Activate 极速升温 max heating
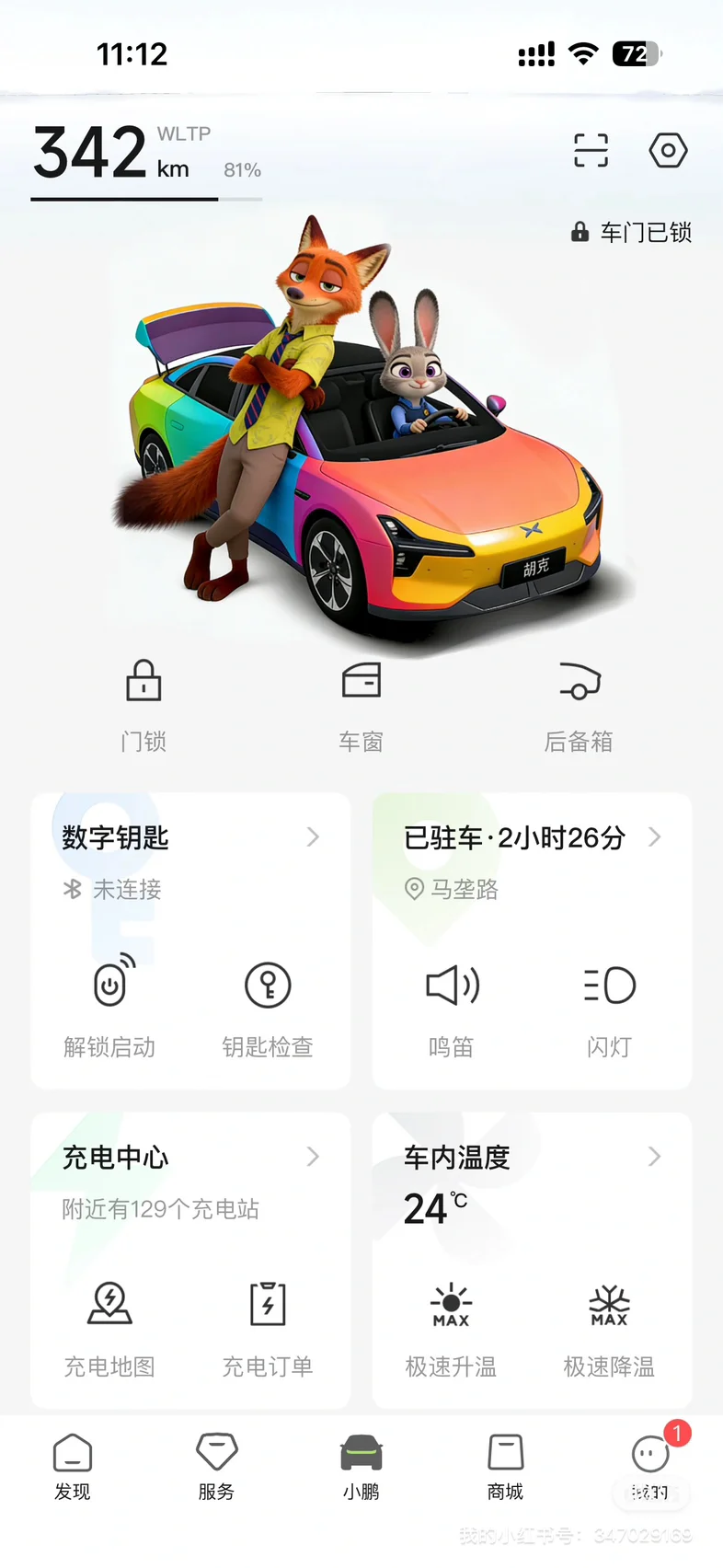723x1568 pixels. coord(452,1328)
